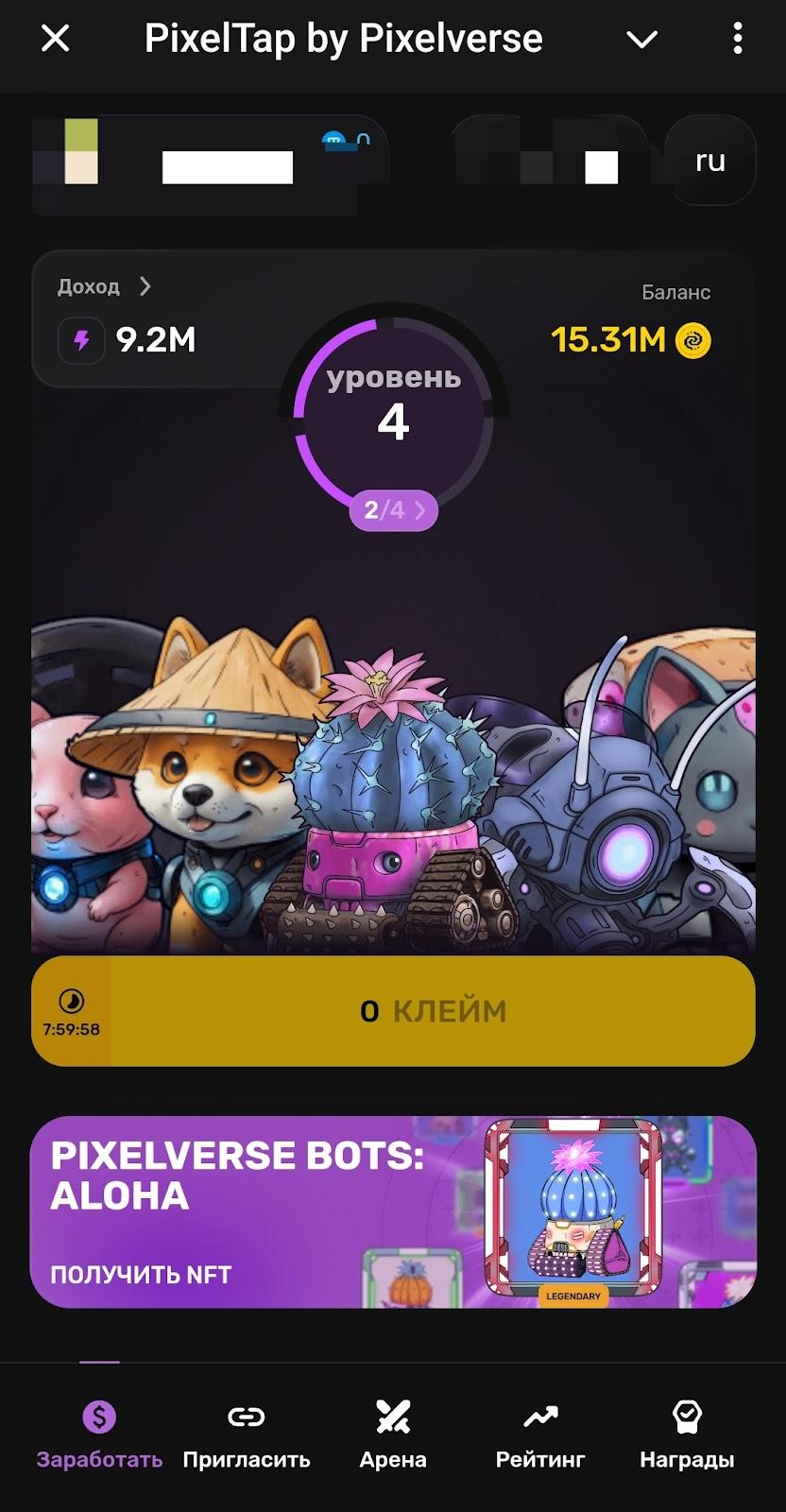Image resolution: width=786 pixels, height=1512 pixels.
Task: Open the 2/4 level progress chip
Action: [394, 510]
